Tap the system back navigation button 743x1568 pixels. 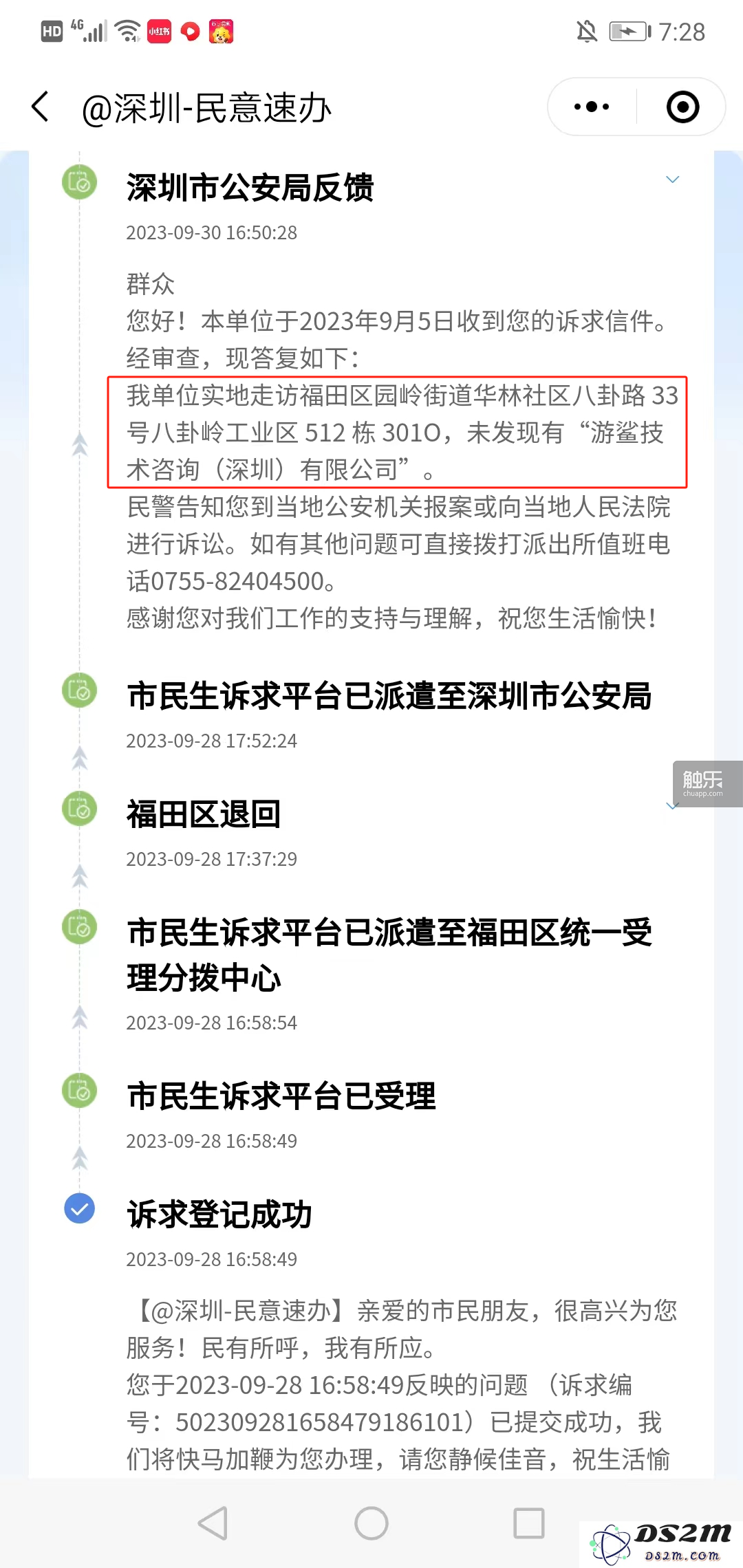coord(213,1523)
